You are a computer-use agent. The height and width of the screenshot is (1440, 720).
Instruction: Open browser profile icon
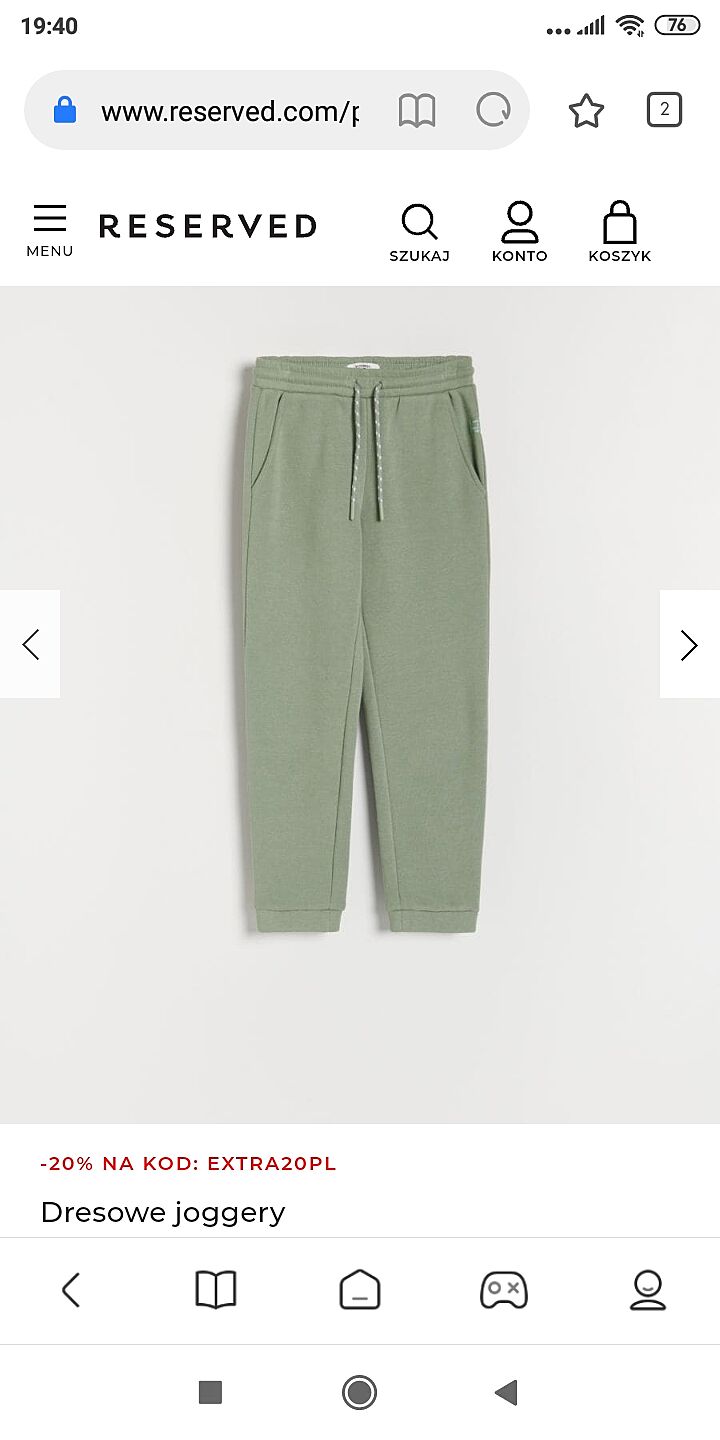(x=648, y=1290)
